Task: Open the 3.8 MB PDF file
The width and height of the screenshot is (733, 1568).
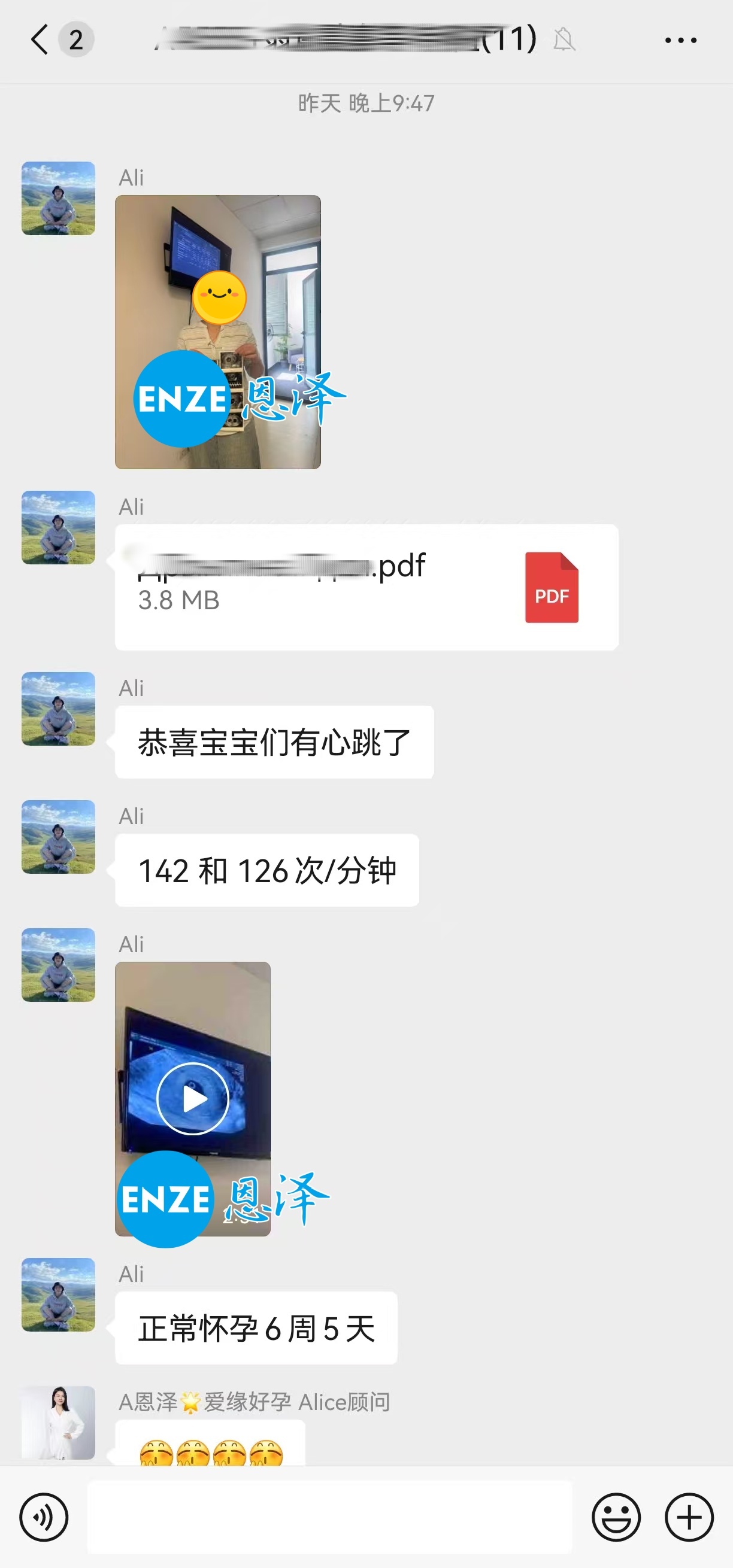Action: 366,587
